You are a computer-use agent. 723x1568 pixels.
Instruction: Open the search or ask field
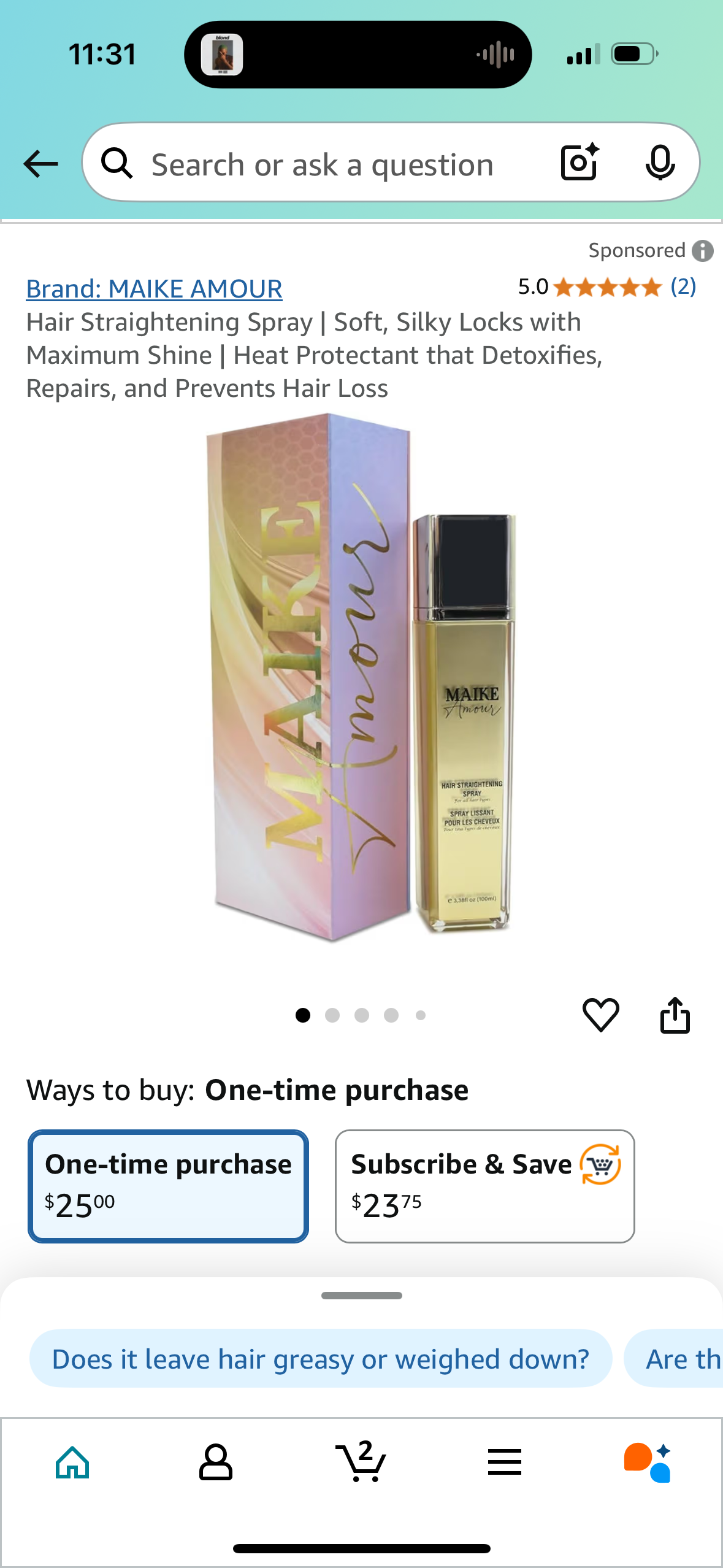coord(322,164)
